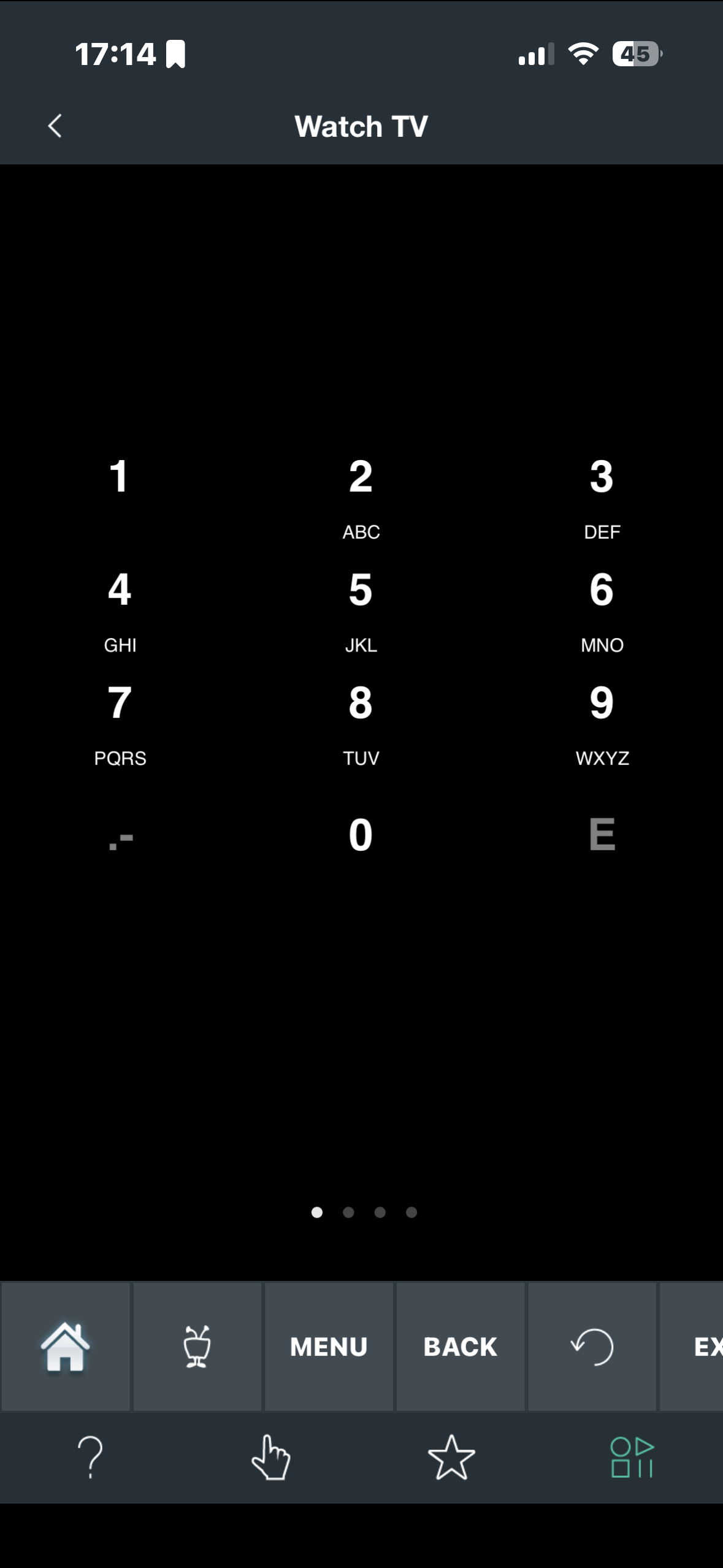Tap the BACK button

tap(461, 1347)
